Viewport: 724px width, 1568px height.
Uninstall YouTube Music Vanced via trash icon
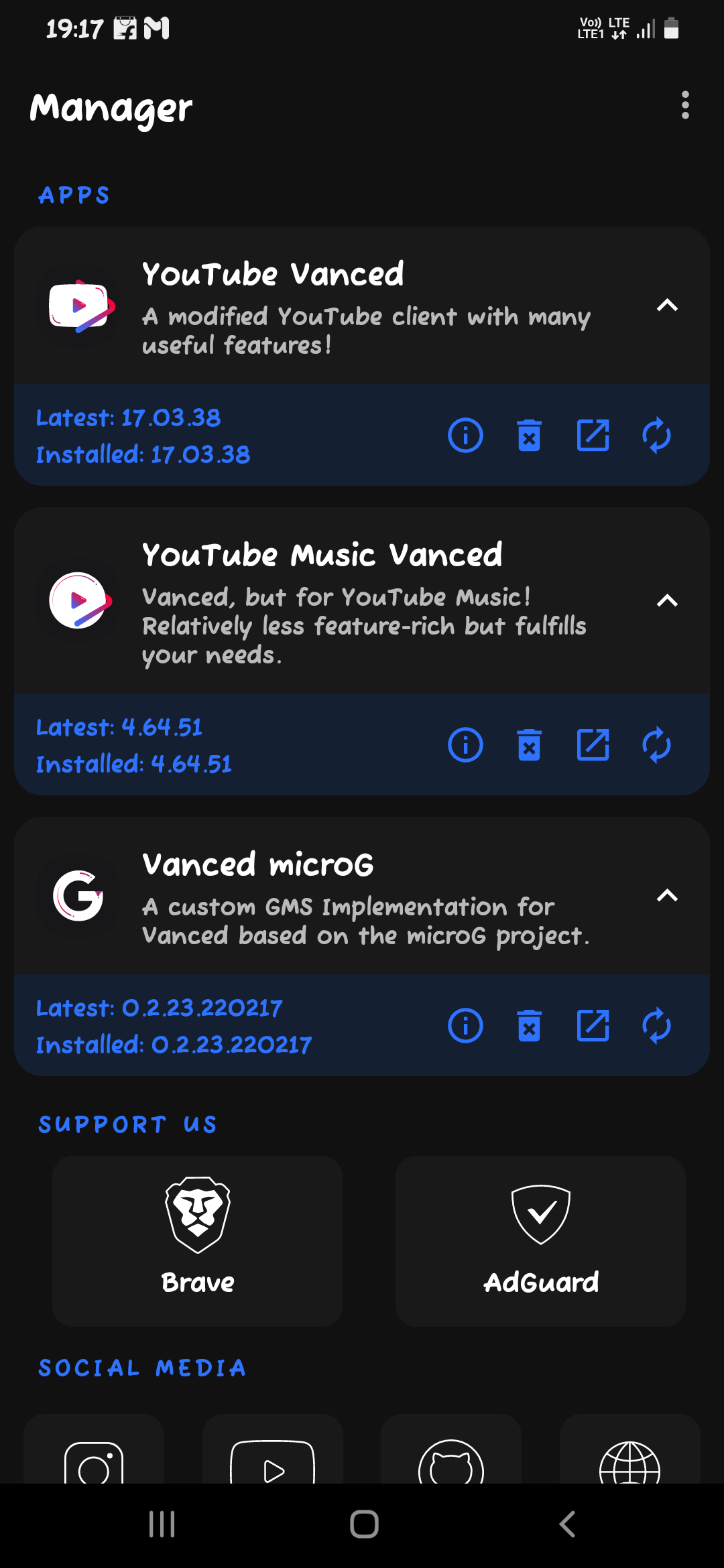point(529,744)
